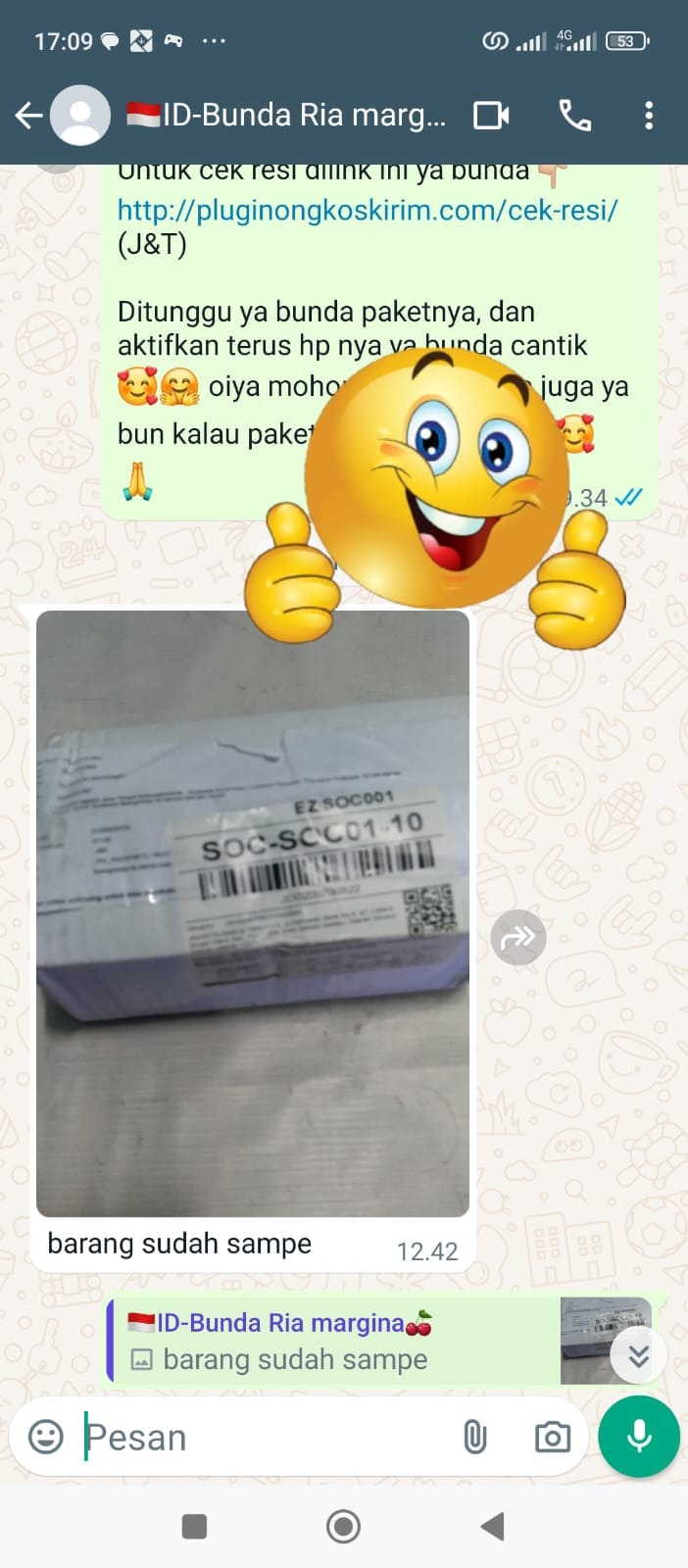Forward the package photo

[x=517, y=938]
